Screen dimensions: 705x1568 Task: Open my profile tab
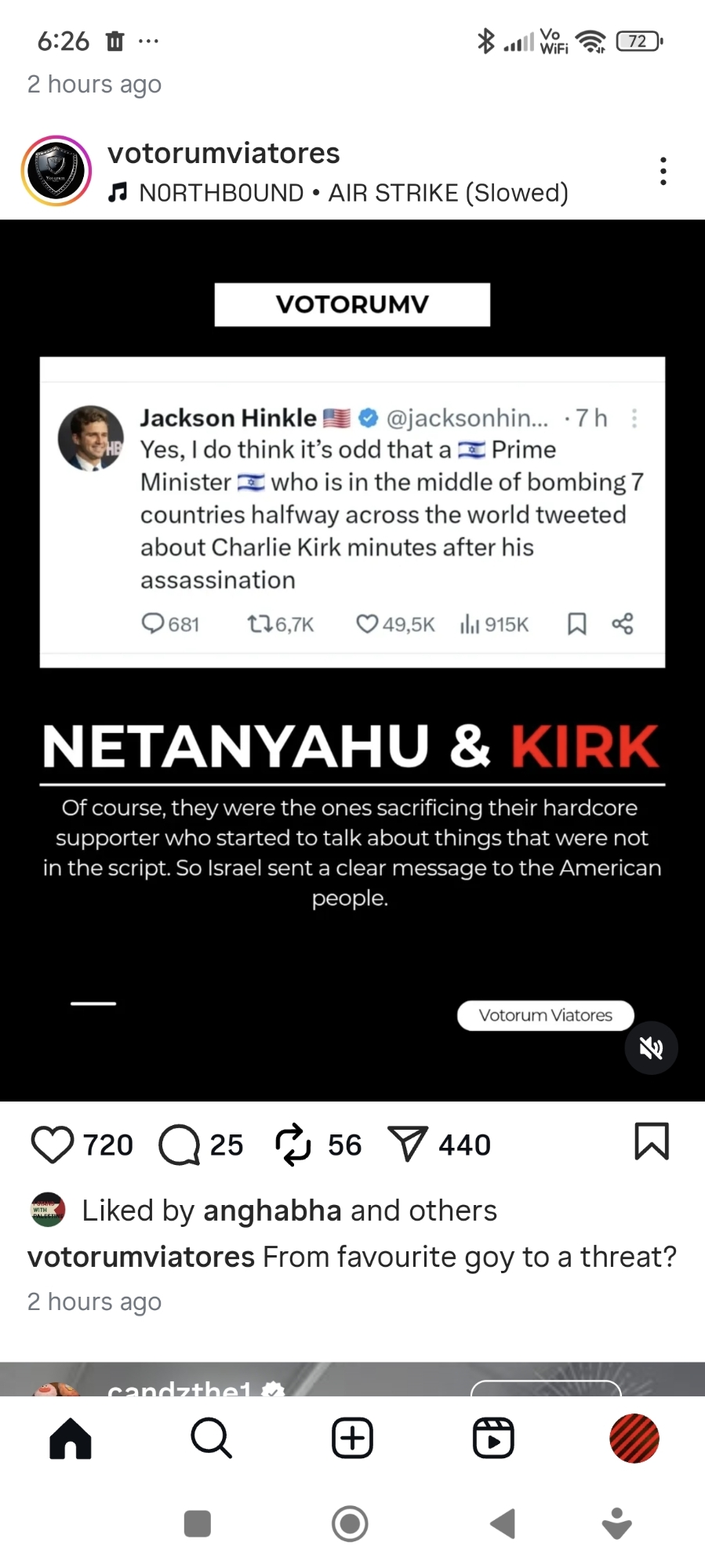pyautogui.click(x=634, y=1438)
